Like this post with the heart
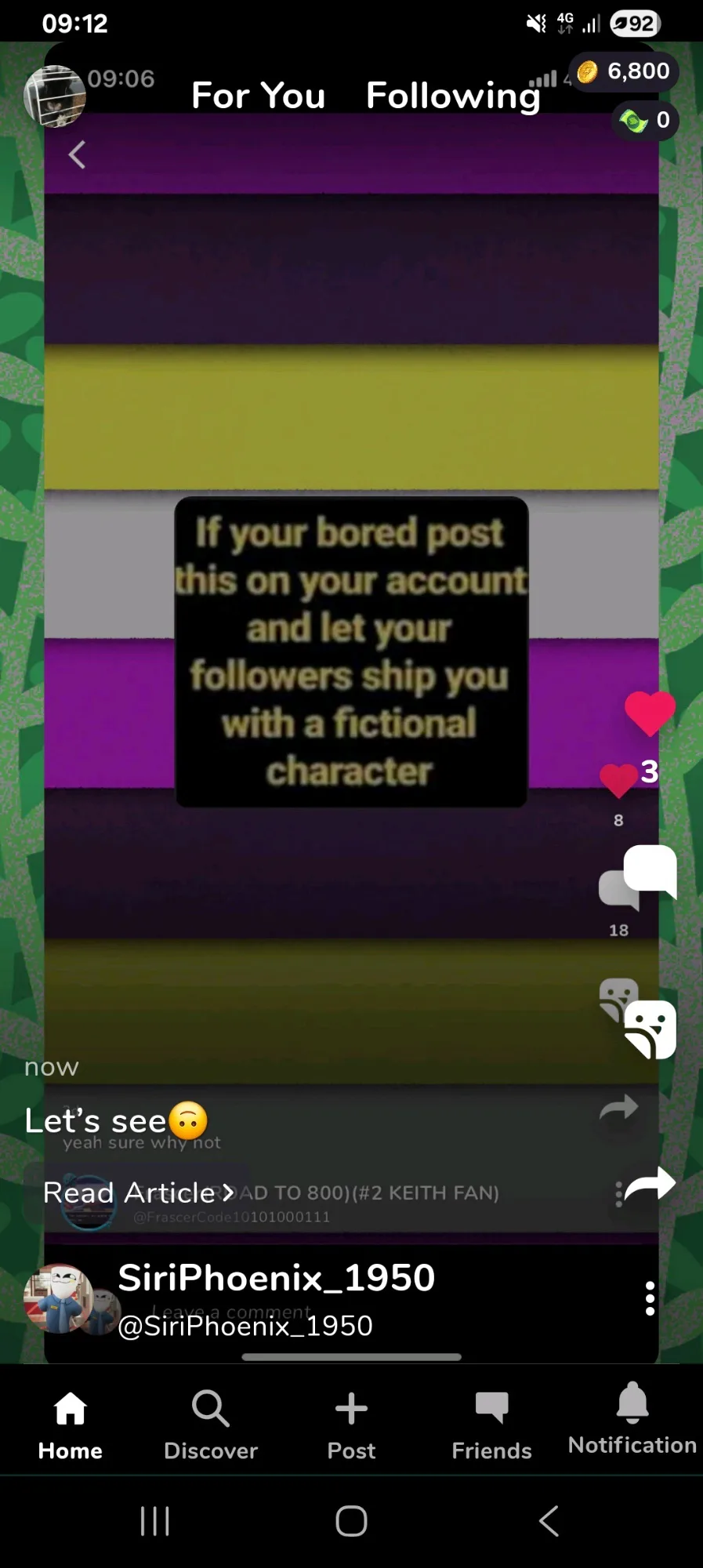Viewport: 703px width, 1568px height. pos(650,713)
